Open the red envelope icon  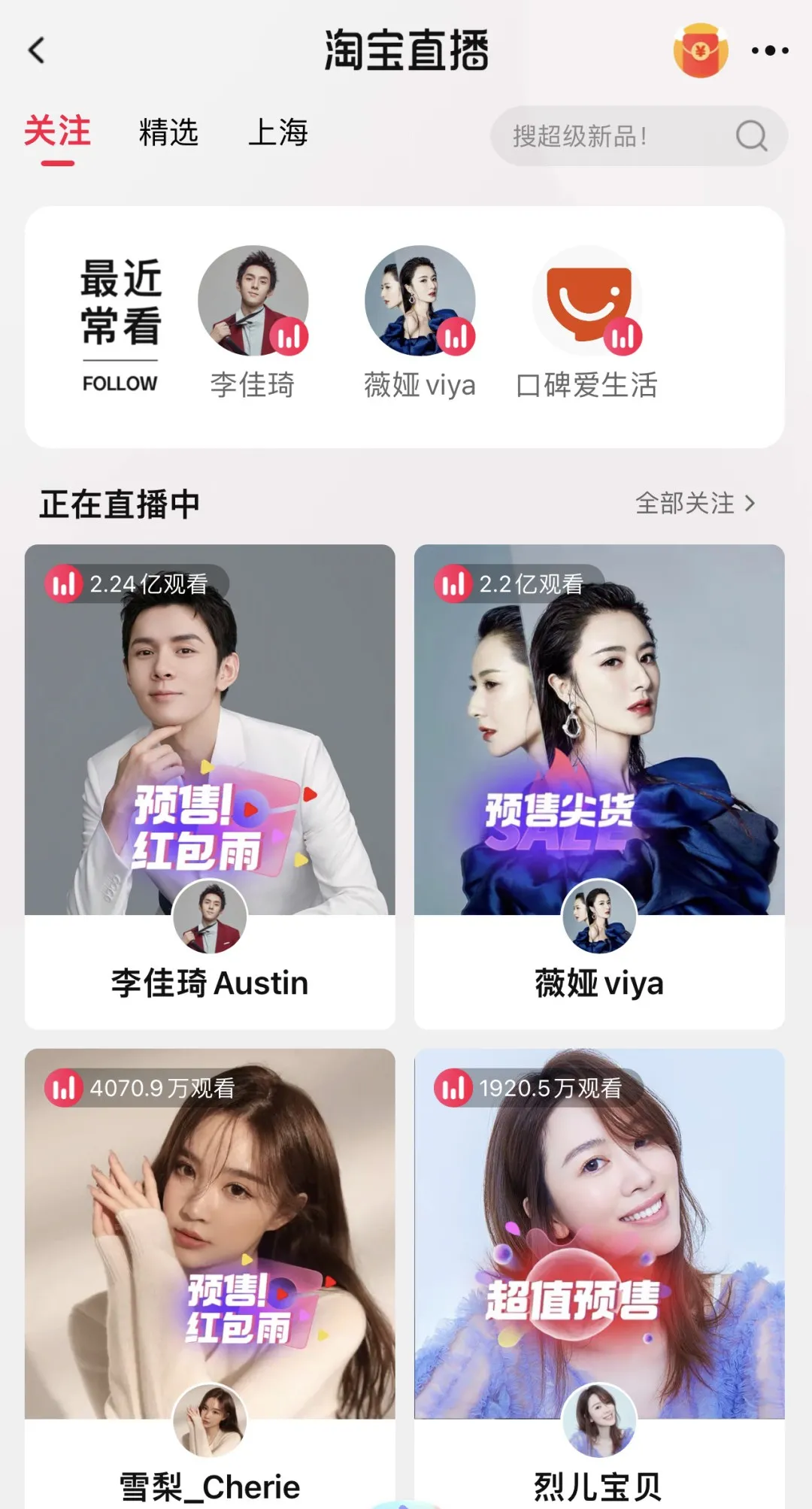click(x=700, y=51)
